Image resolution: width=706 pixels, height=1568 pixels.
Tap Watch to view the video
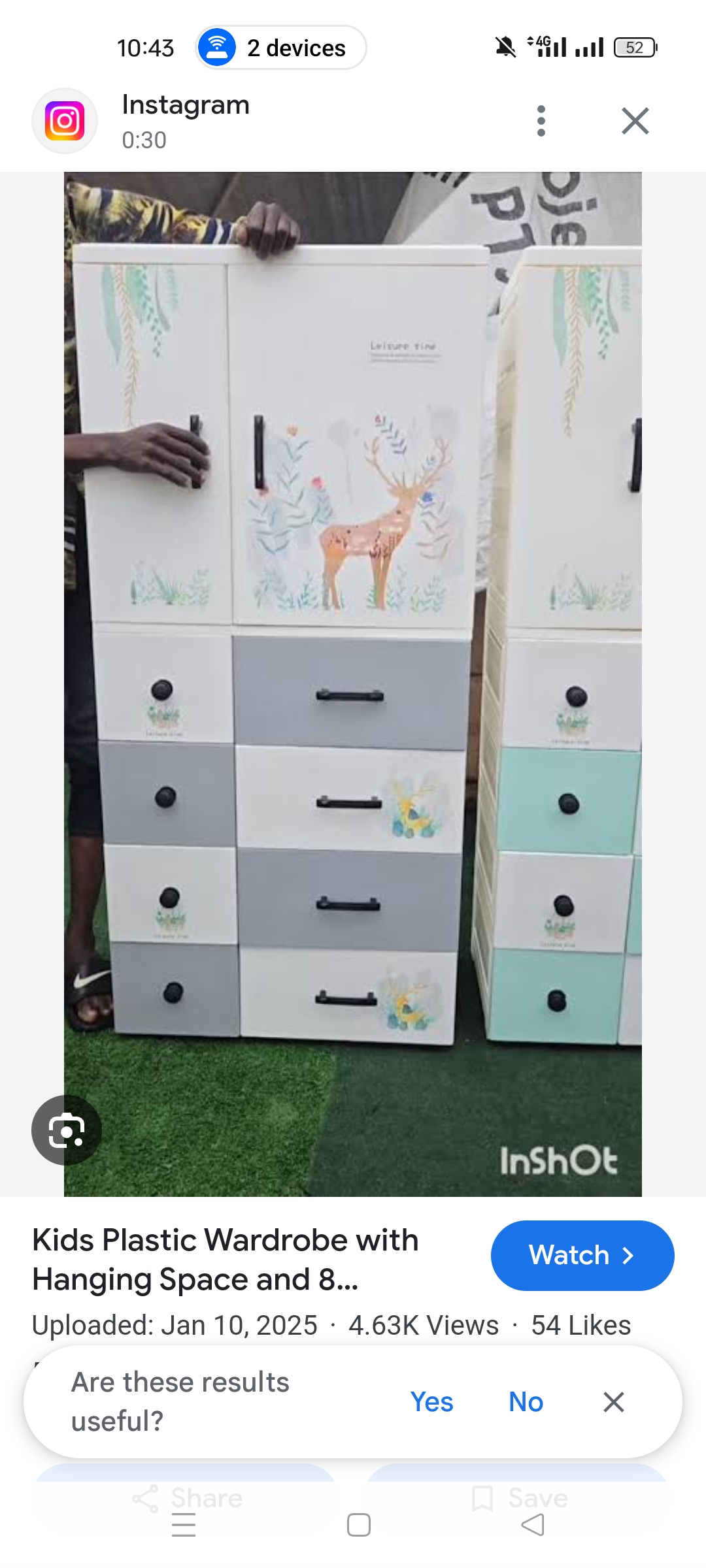click(582, 1255)
